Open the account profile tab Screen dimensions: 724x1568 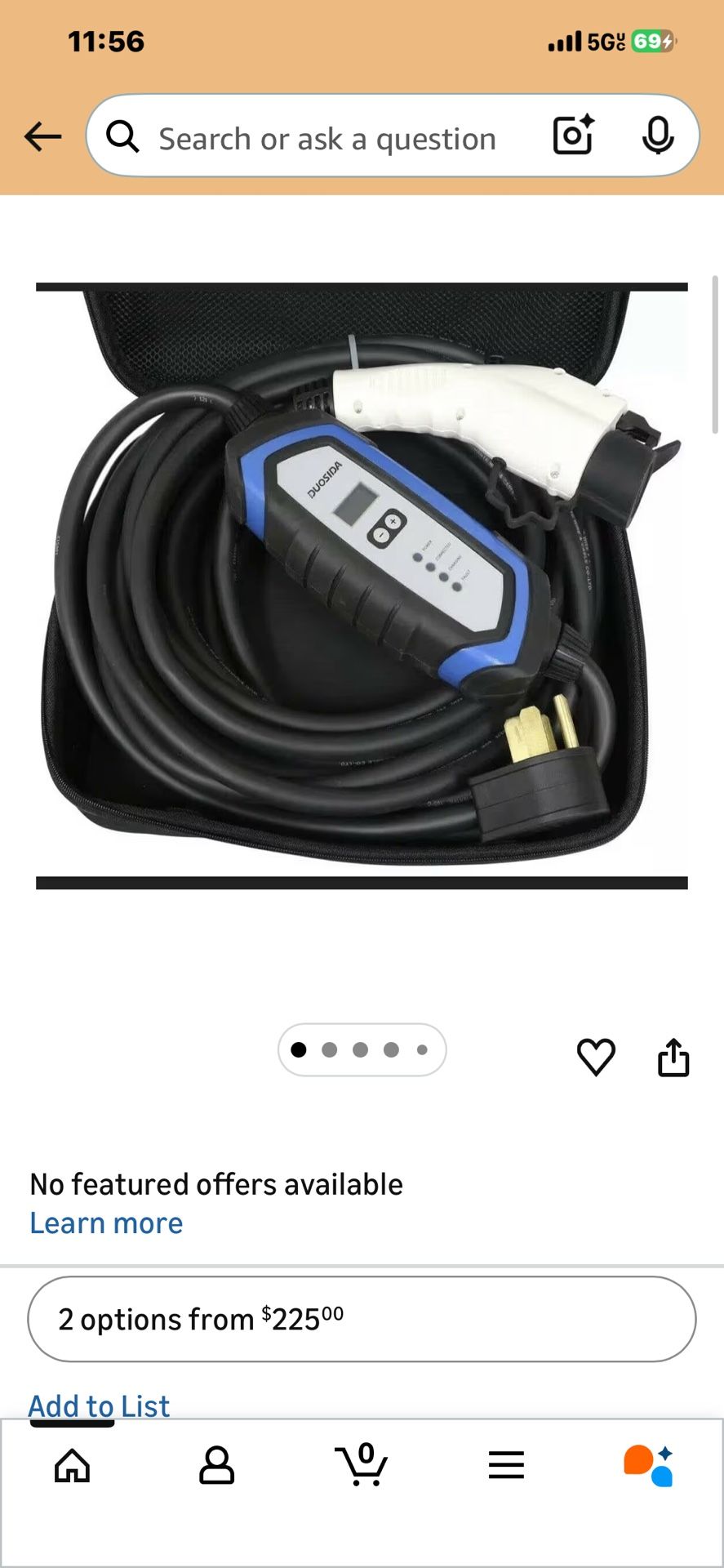coord(216,1465)
